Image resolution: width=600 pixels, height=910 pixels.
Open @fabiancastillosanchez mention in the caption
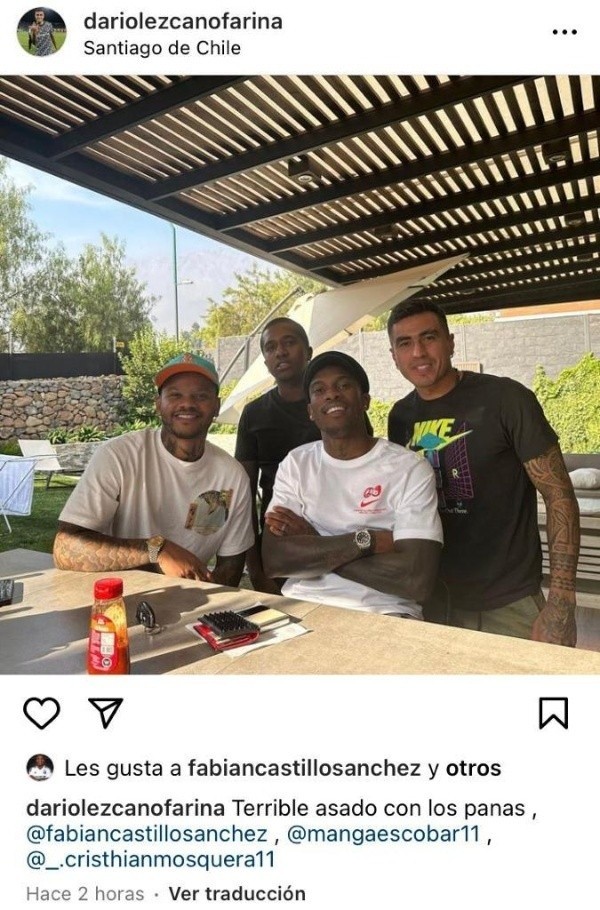tap(147, 833)
